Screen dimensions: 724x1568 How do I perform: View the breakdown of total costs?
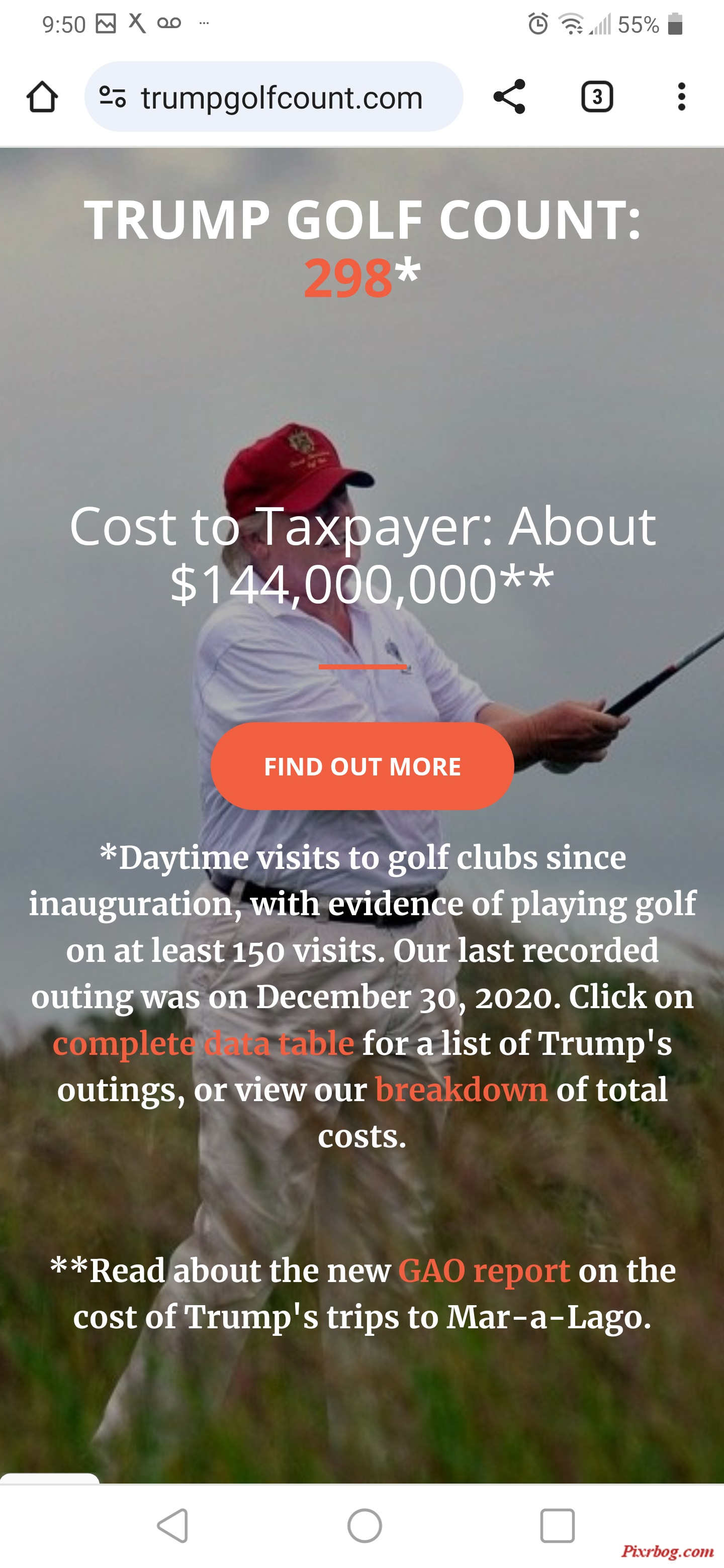tap(461, 1090)
